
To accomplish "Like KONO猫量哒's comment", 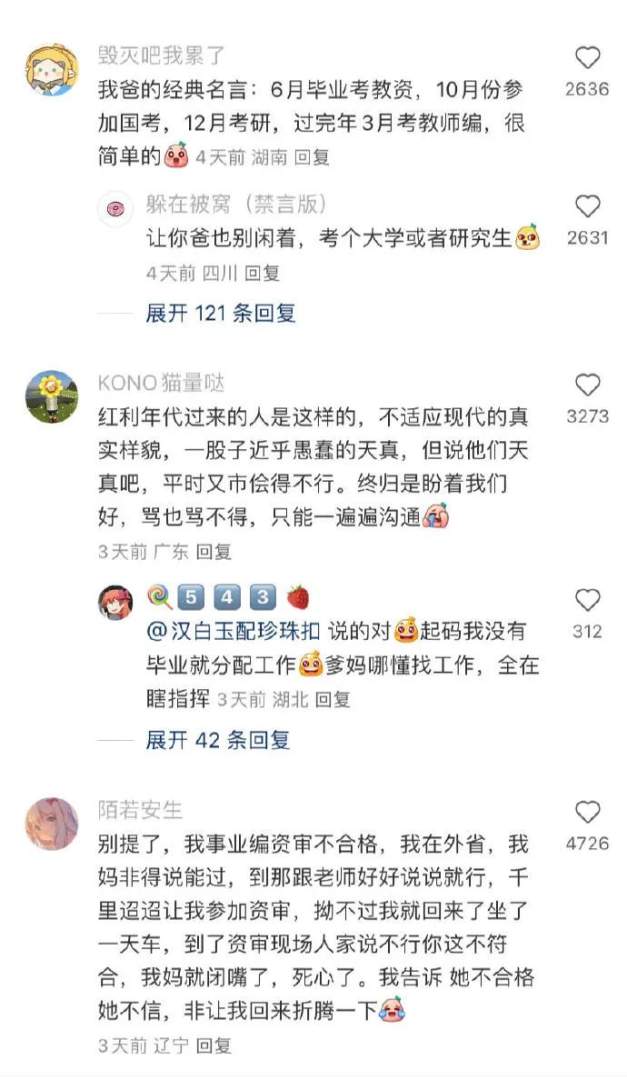I will (587, 385).
